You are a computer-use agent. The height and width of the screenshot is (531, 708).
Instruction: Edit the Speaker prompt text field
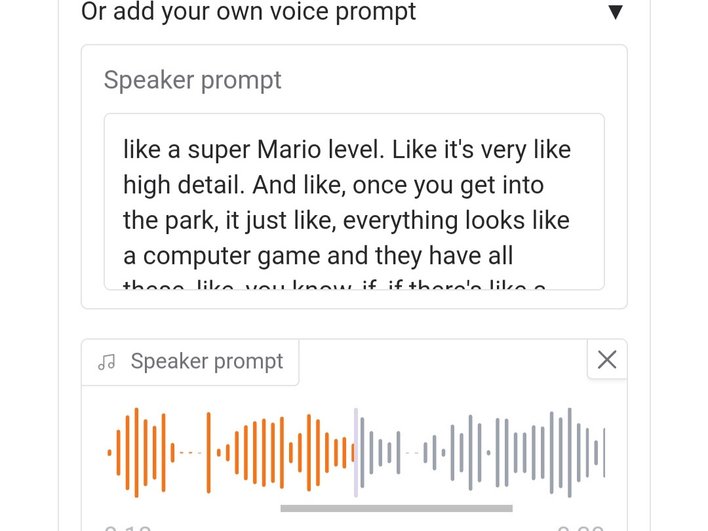pyautogui.click(x=354, y=201)
